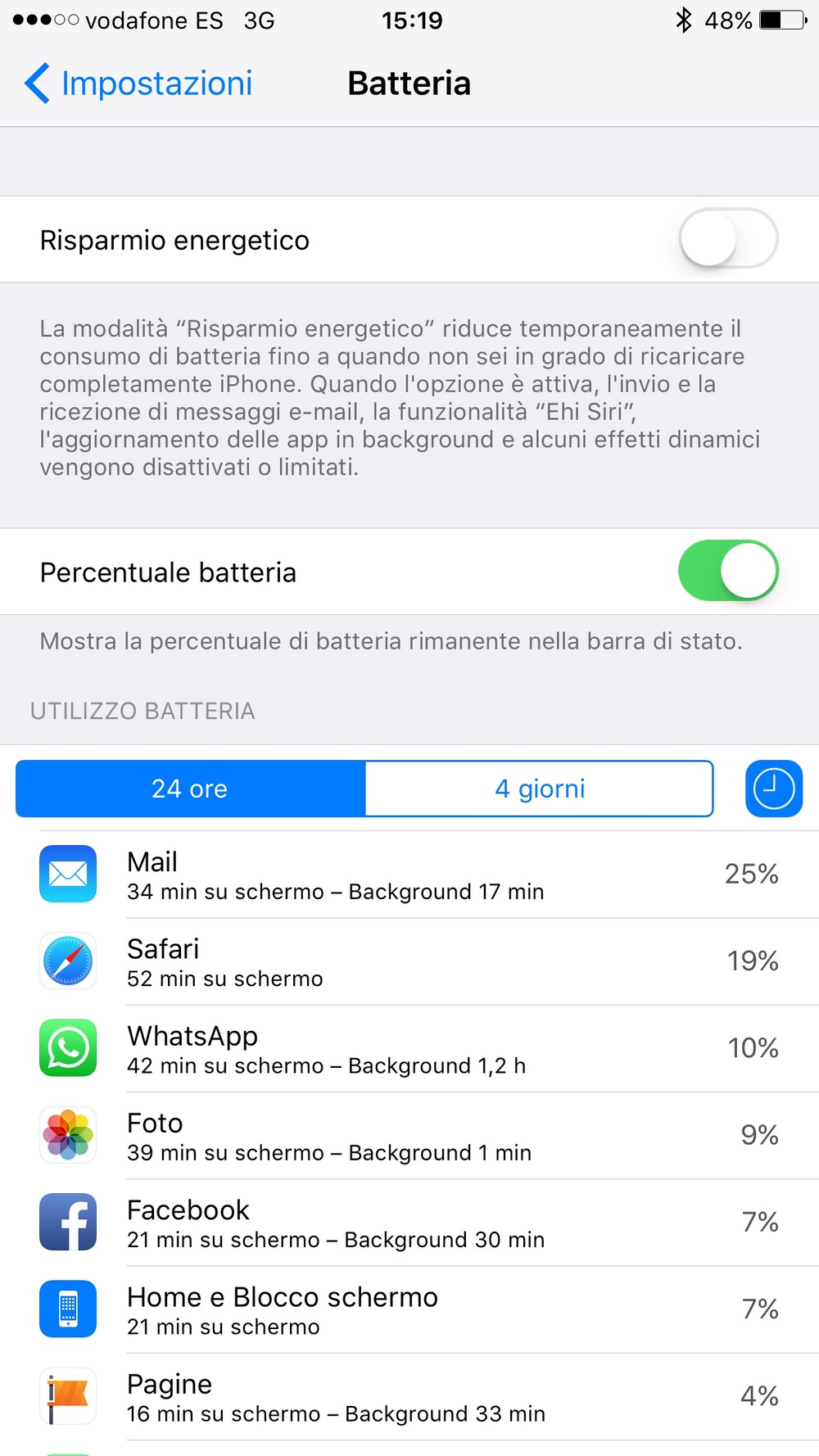This screenshot has width=819, height=1456.
Task: Switch to the 4 giorni segment
Action: coord(540,789)
